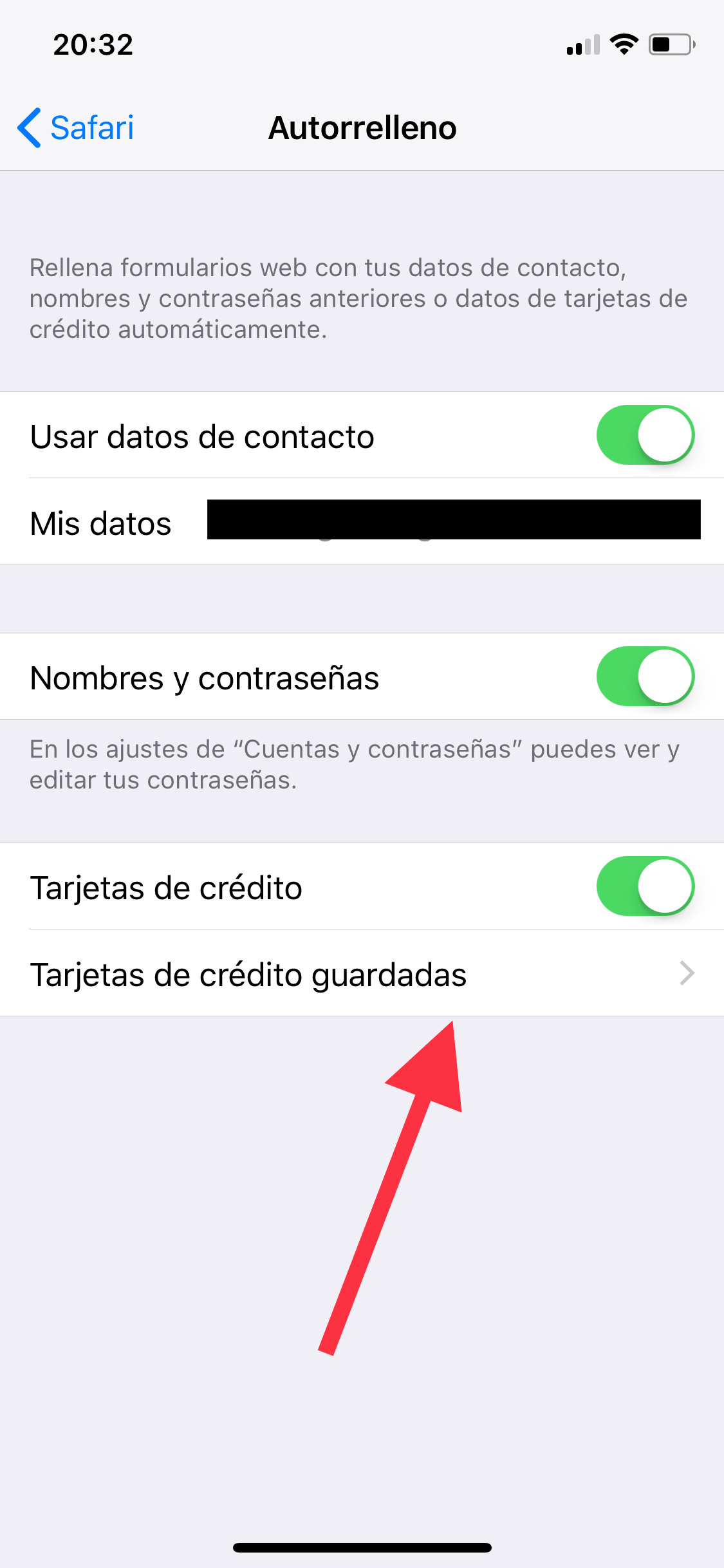Disable Usar datos de contacto switch
The image size is (724, 1568).
tap(645, 435)
